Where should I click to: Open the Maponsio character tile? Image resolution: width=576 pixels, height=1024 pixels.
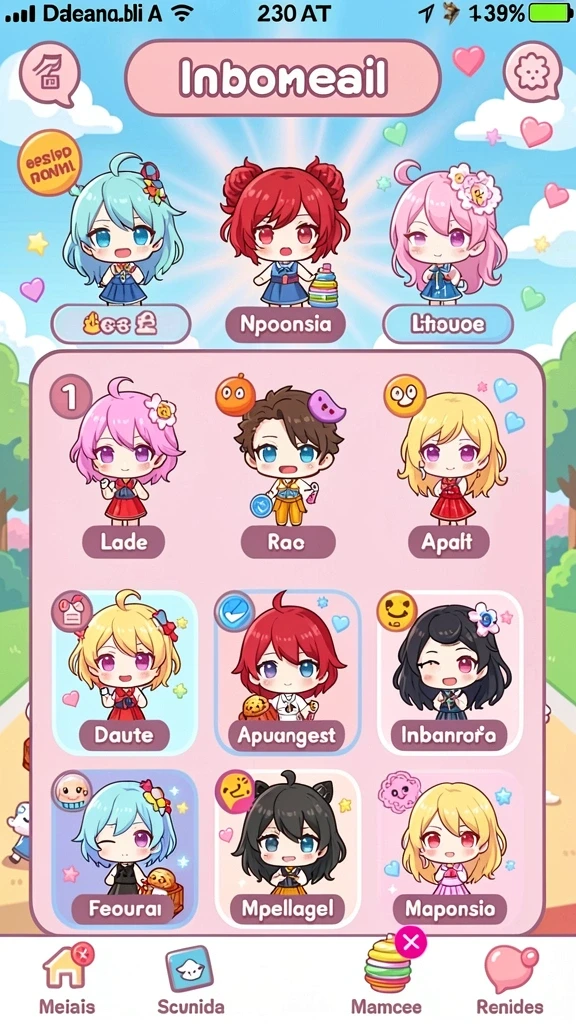pyautogui.click(x=451, y=848)
